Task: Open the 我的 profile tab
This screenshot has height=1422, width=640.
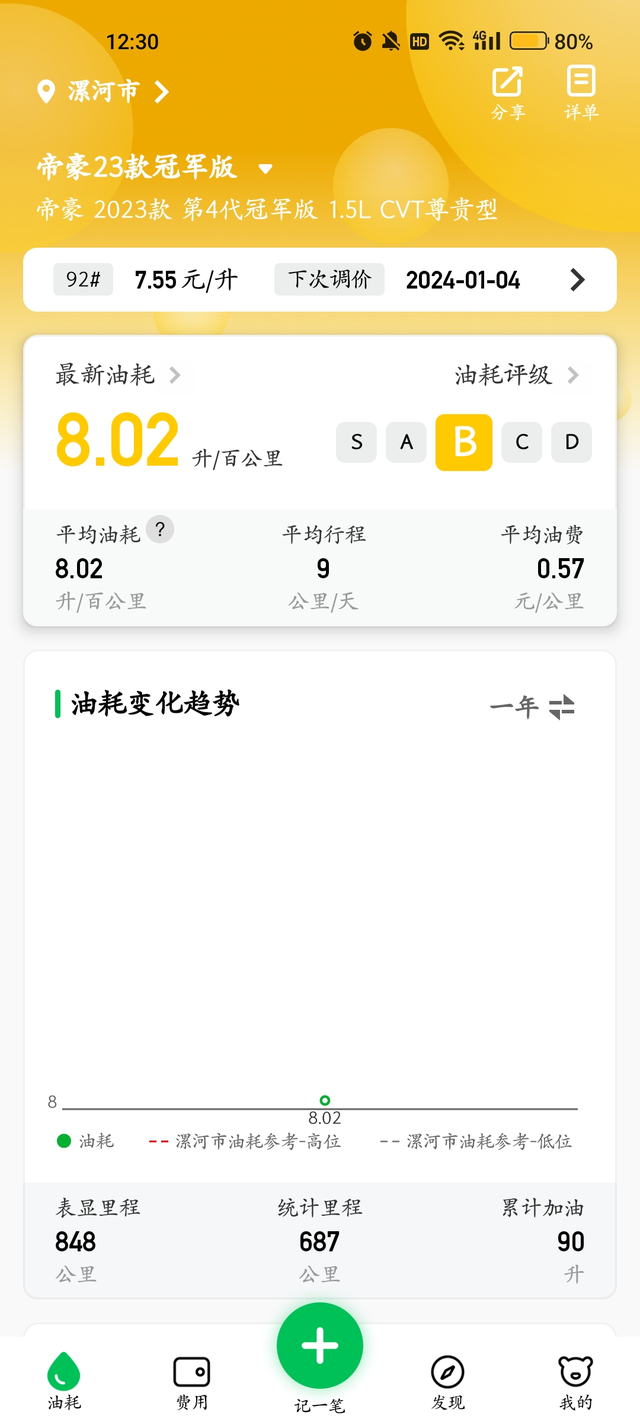Action: 575,1381
